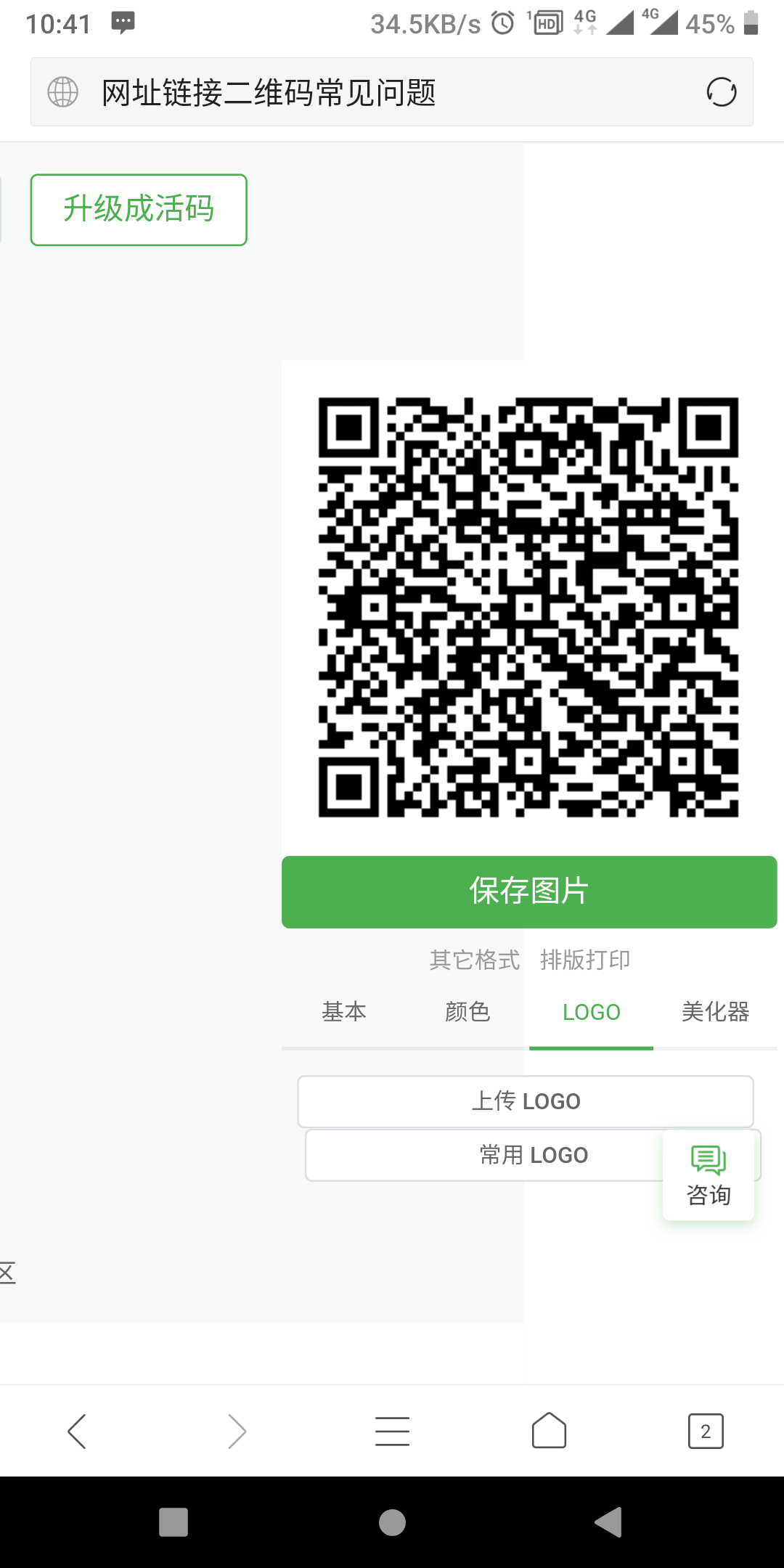Switch to the 颜色 tab

pyautogui.click(x=467, y=1011)
